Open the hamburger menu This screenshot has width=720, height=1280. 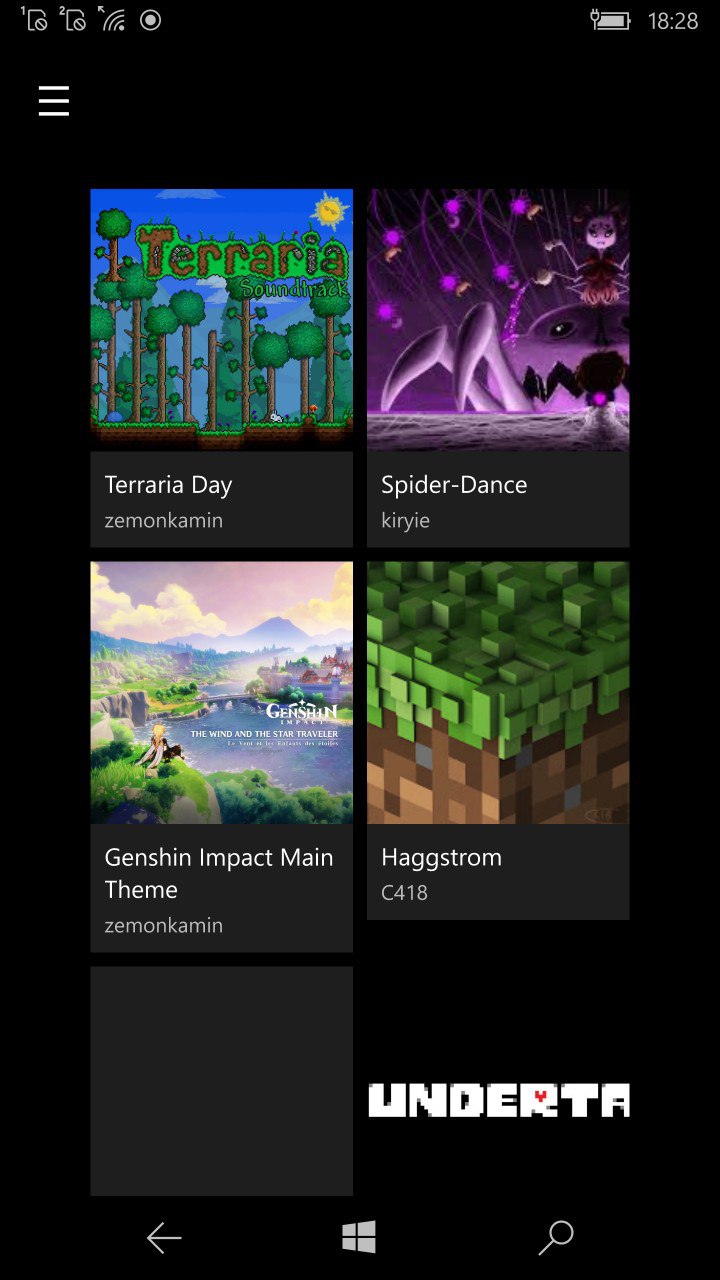54,101
